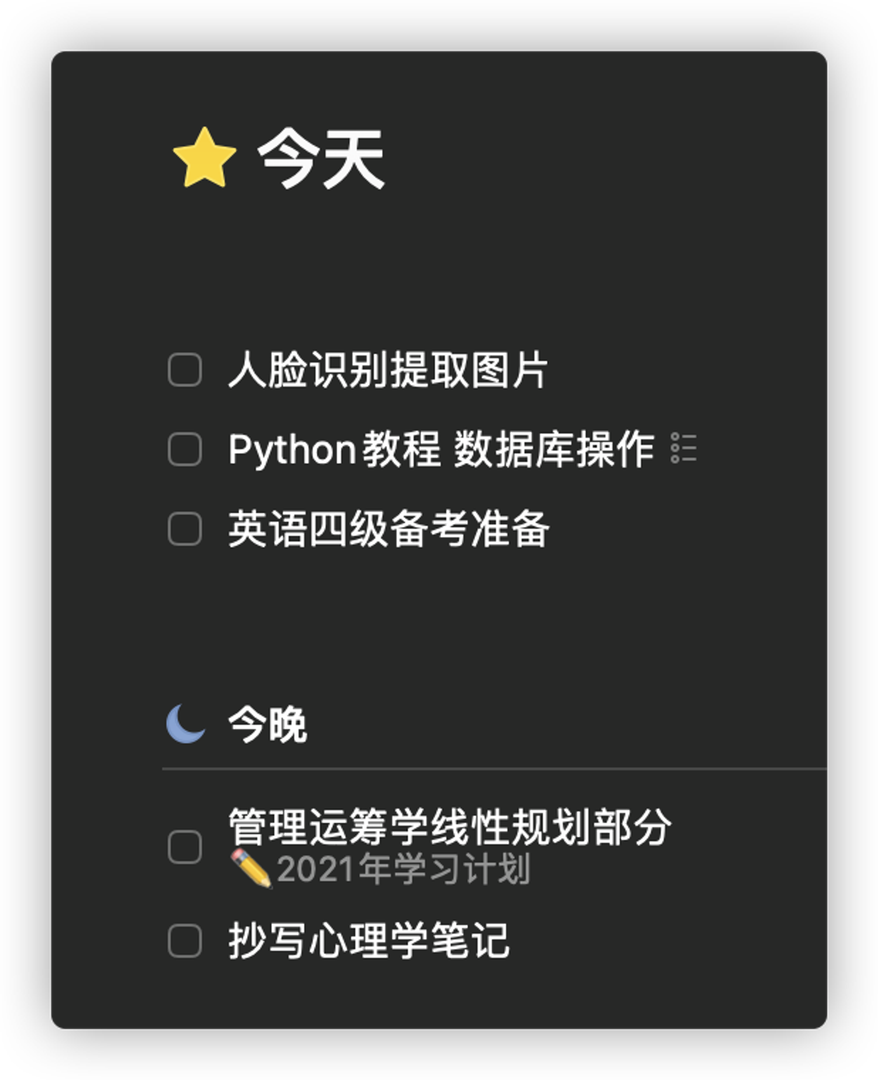Image resolution: width=878 pixels, height=1080 pixels.
Task: Tick the 管理运筹学线性规划部分 checkbox
Action: click(x=185, y=847)
